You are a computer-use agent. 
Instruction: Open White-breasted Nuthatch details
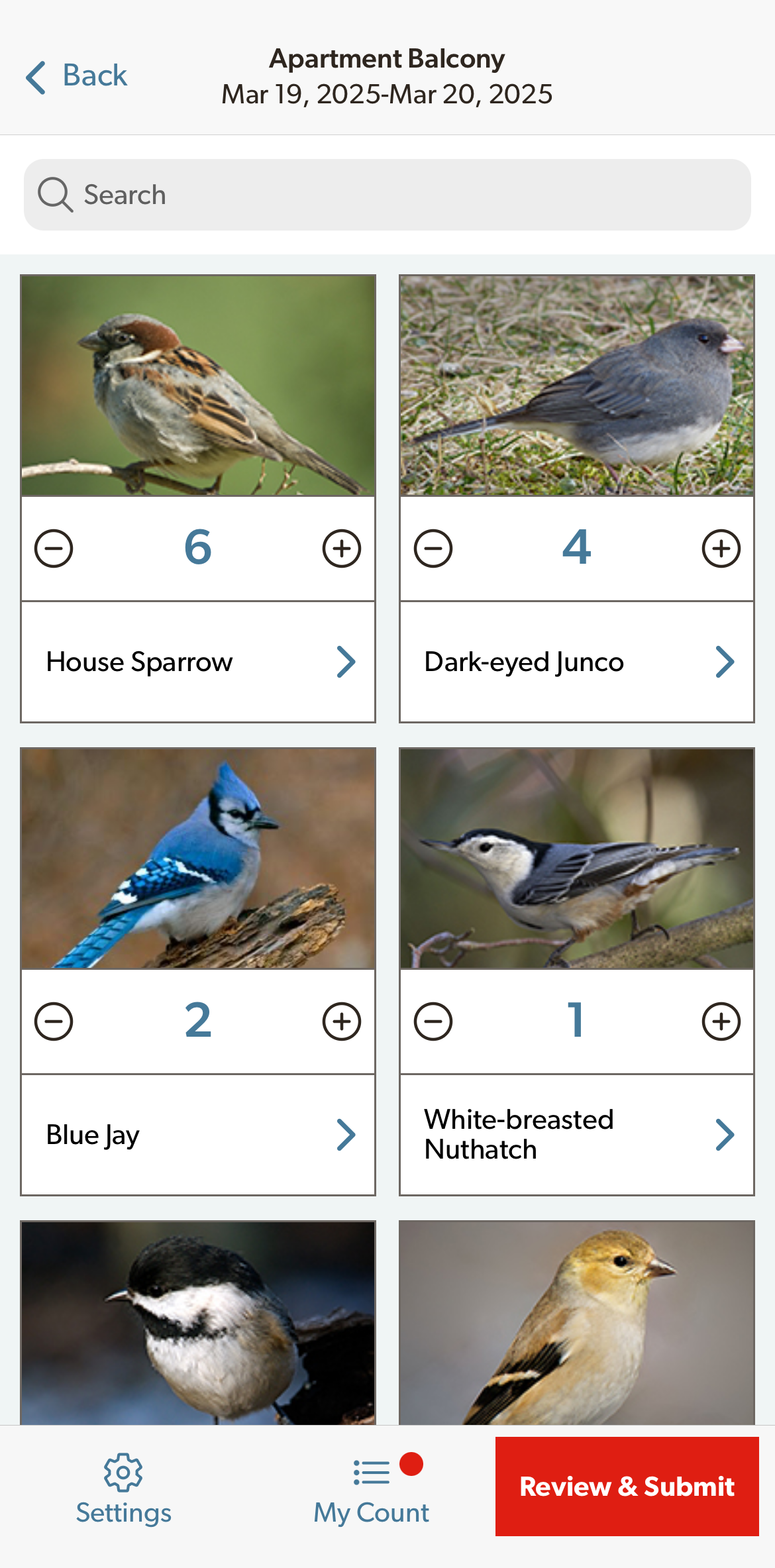pos(577,1135)
